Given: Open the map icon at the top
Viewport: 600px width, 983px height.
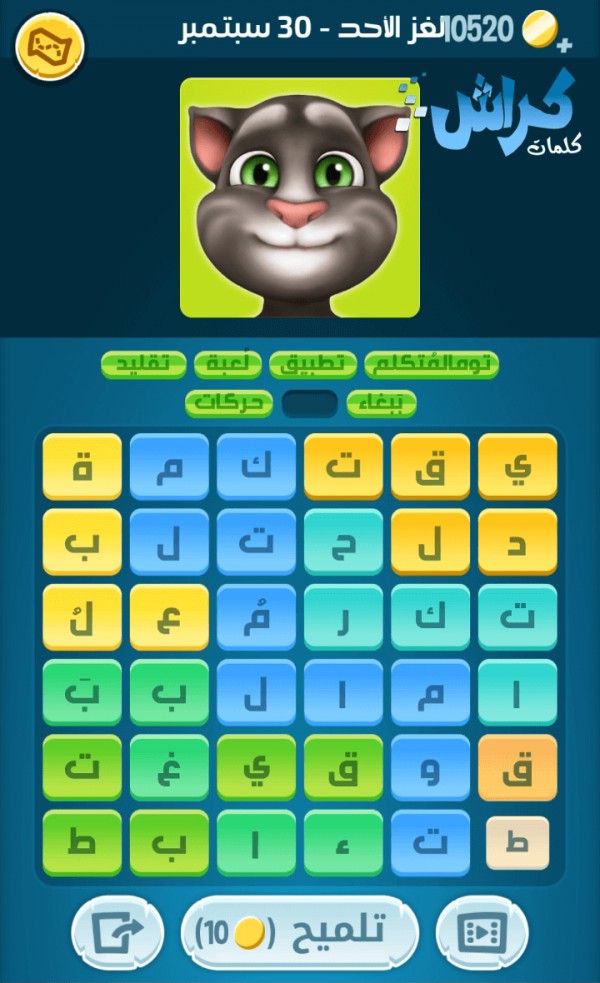Looking at the screenshot, I should 50,45.
